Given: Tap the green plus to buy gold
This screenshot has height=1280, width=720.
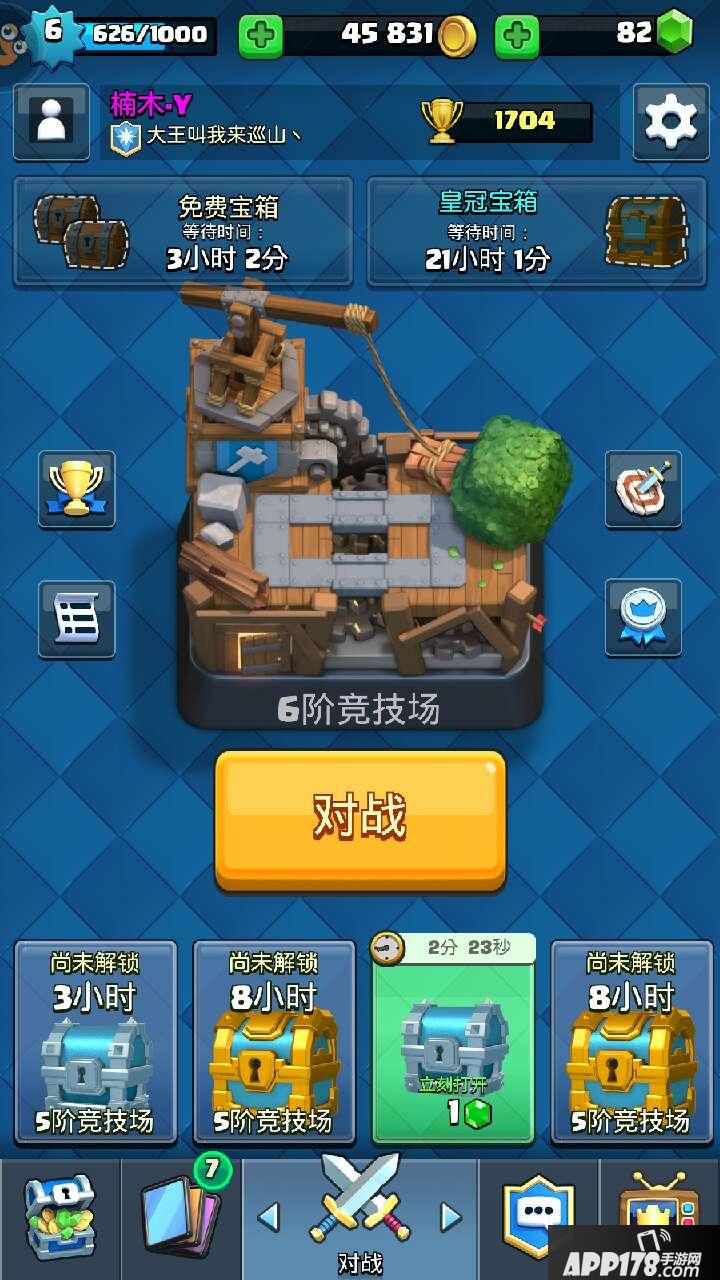Looking at the screenshot, I should [261, 37].
